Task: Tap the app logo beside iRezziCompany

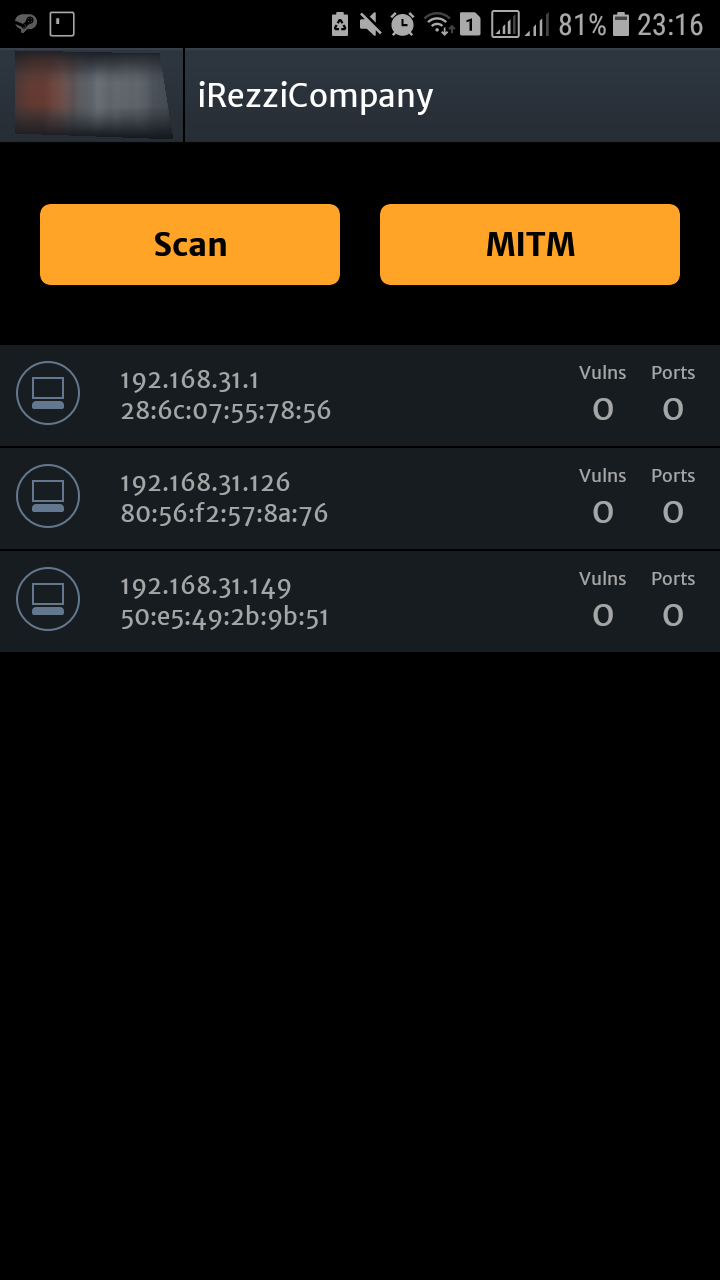Action: click(x=92, y=96)
